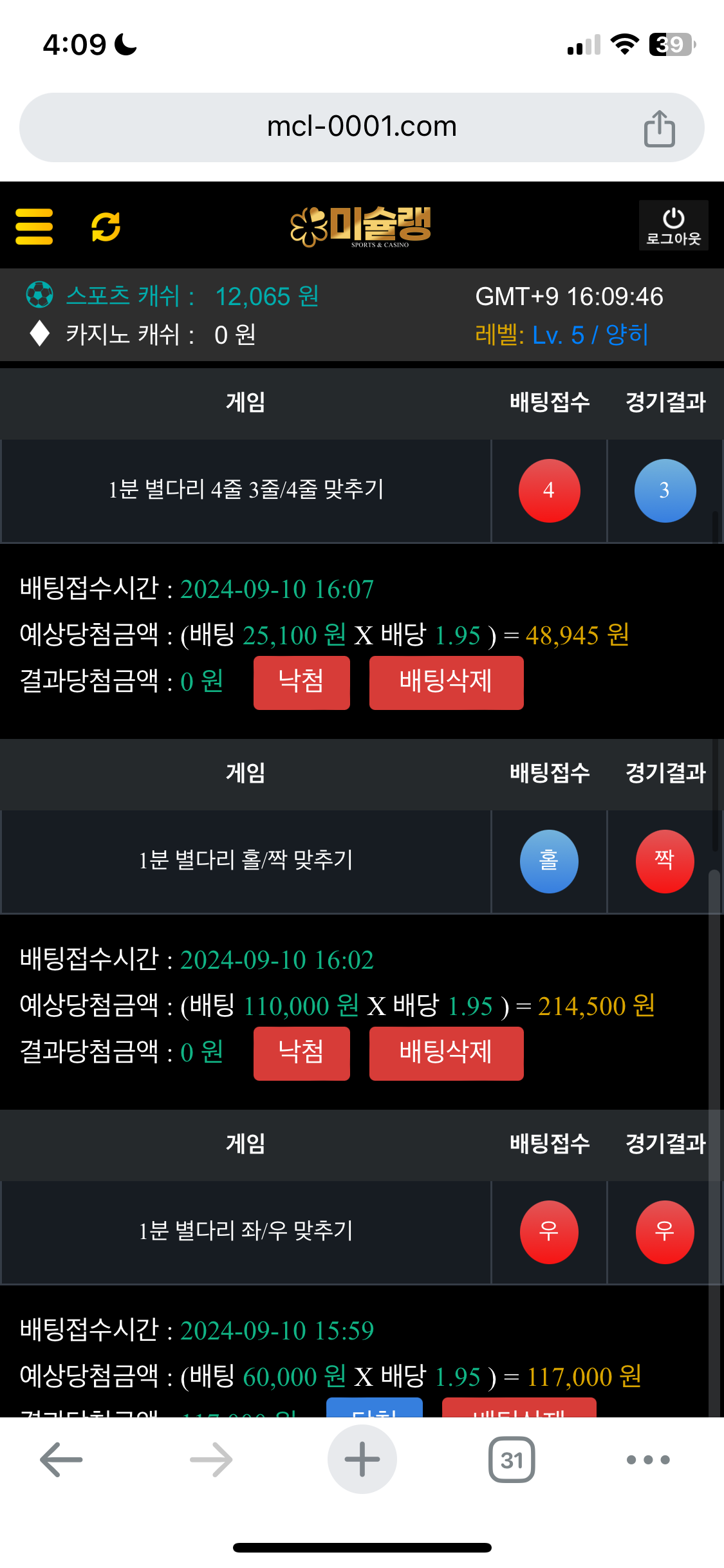Delete the 25,100 원 bet with 배팅삭제
Image resolution: width=724 pixels, height=1568 pixels.
[x=446, y=682]
